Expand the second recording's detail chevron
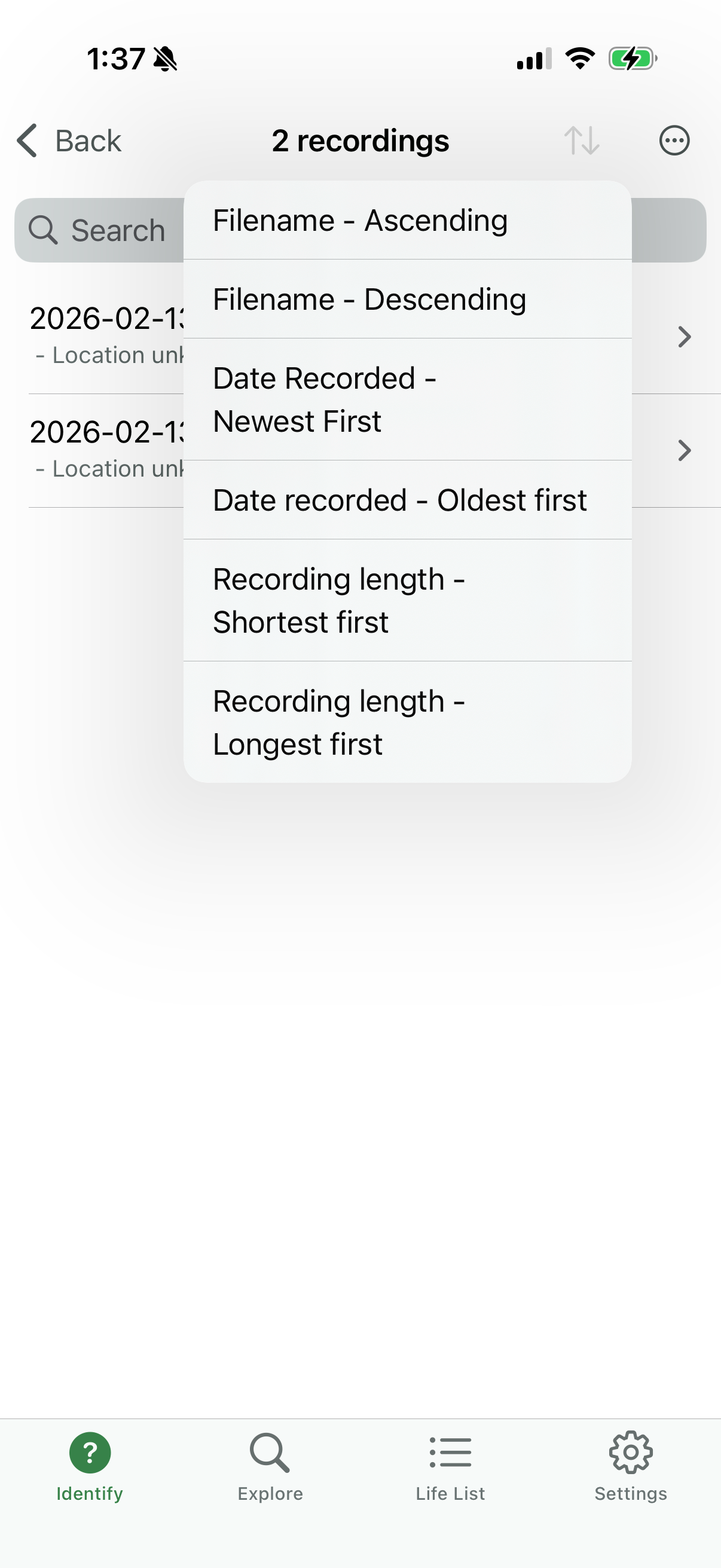 [x=684, y=450]
